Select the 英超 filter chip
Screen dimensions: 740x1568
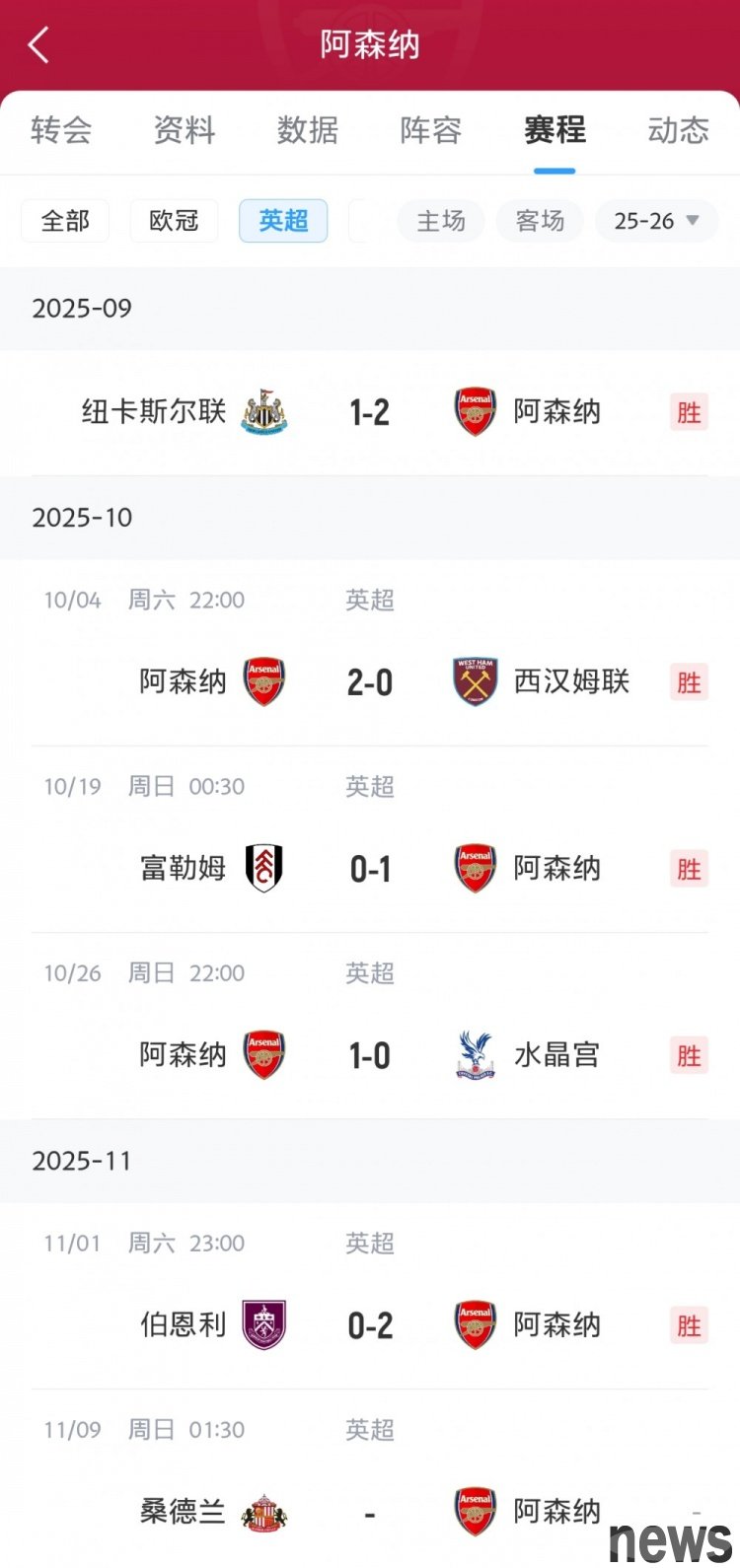coord(283,221)
